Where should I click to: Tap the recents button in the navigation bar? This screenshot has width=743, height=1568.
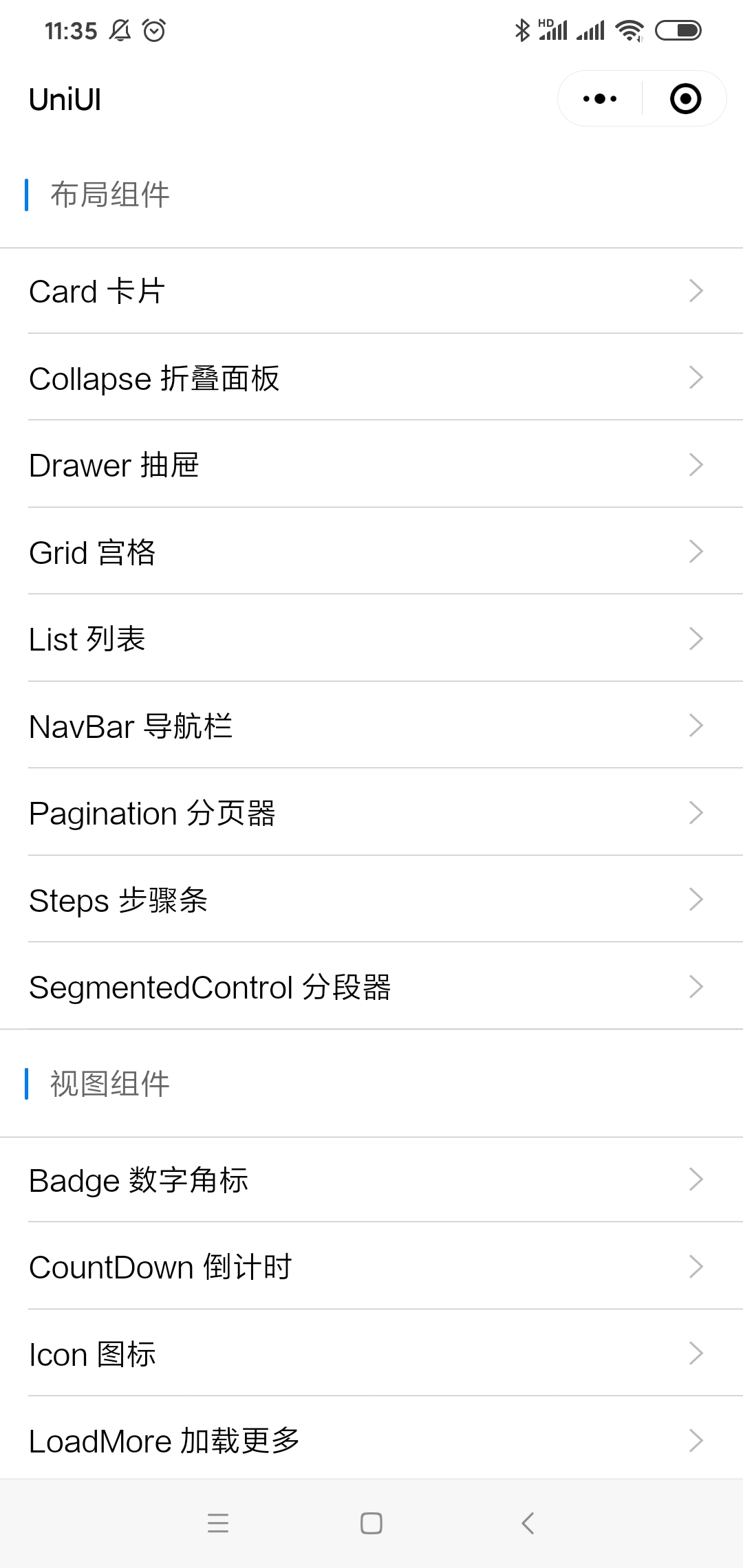217,1523
